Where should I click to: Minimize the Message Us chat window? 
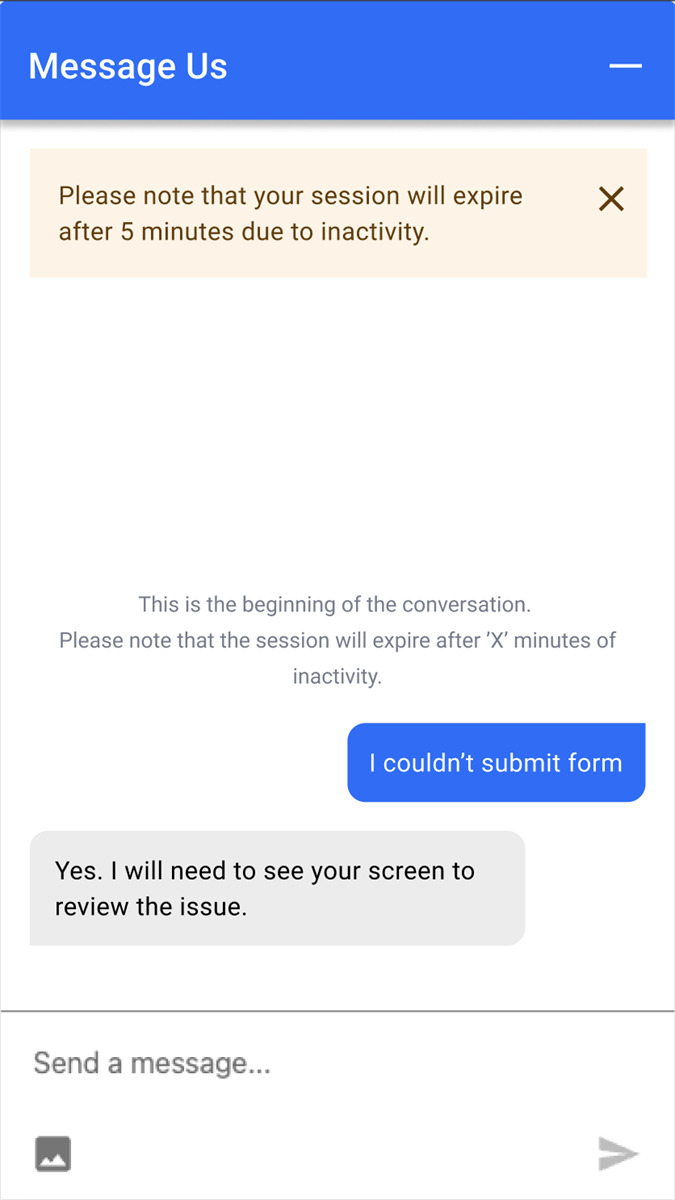click(625, 66)
